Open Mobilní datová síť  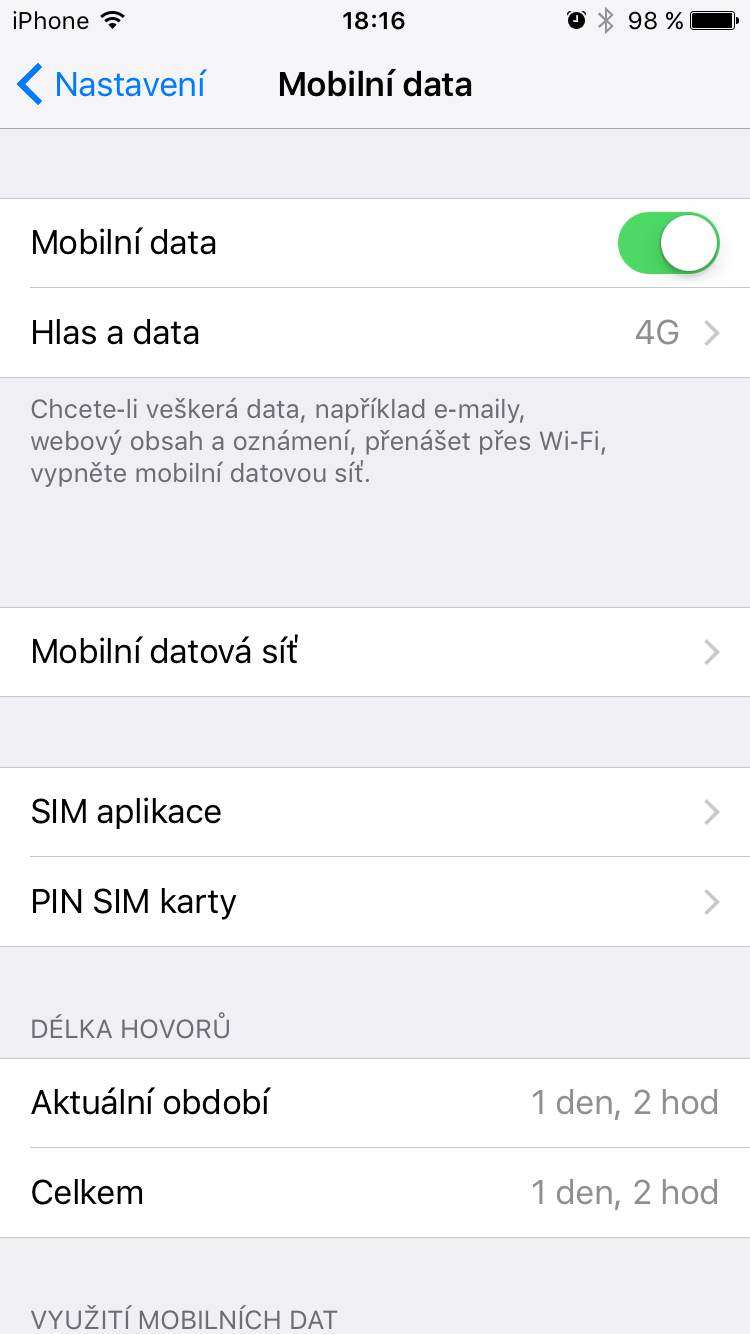click(x=375, y=652)
